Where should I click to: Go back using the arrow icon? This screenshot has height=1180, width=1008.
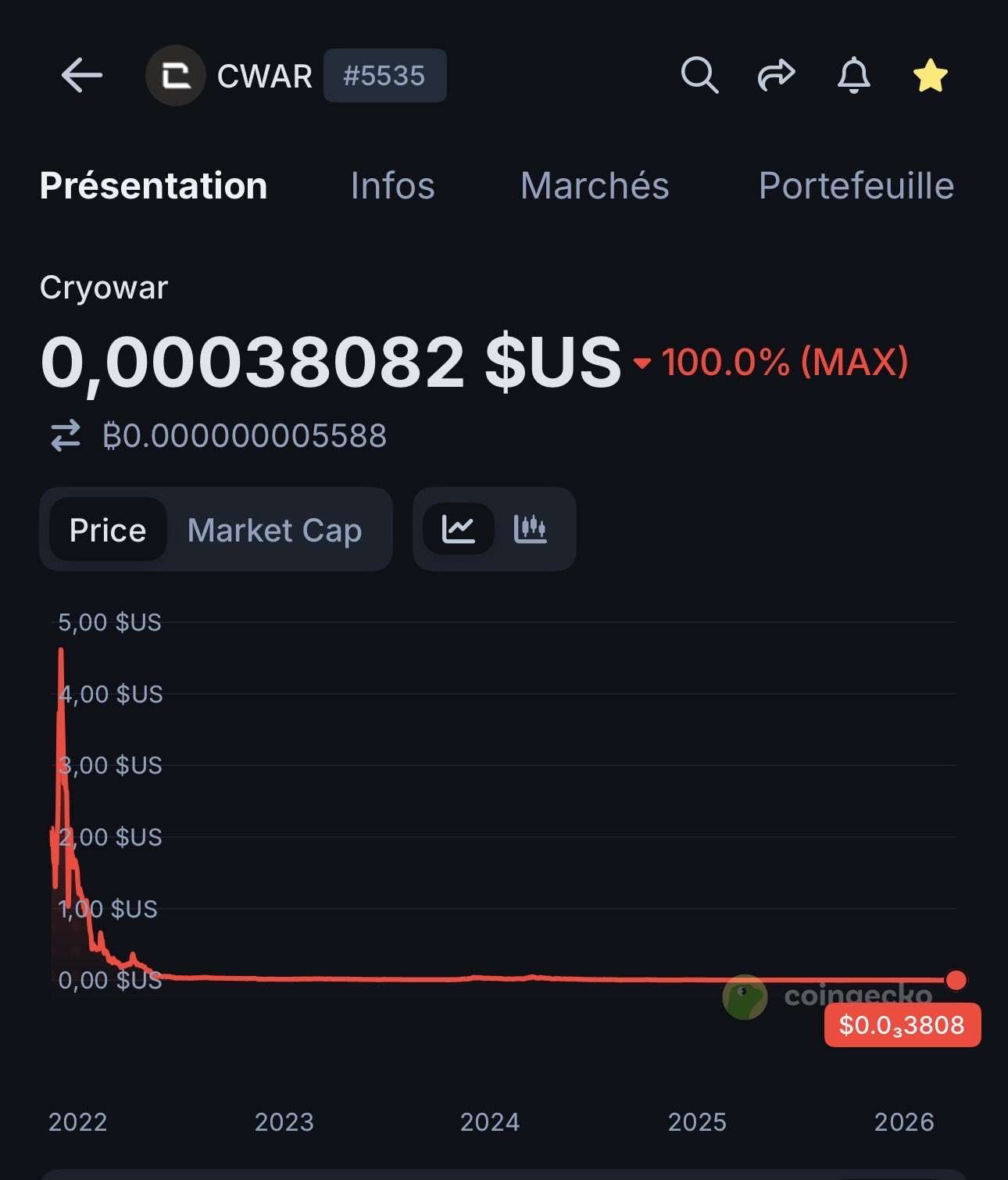point(81,76)
